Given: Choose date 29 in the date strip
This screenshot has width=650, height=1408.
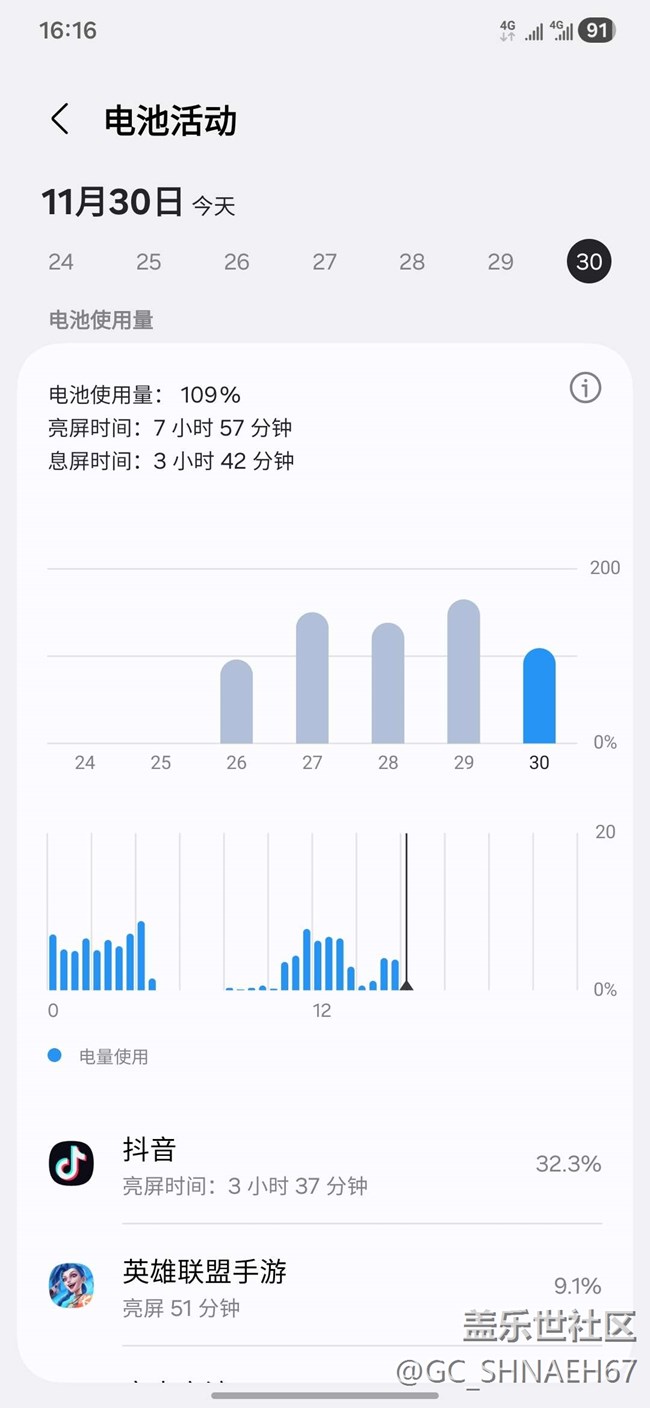Looking at the screenshot, I should point(500,262).
